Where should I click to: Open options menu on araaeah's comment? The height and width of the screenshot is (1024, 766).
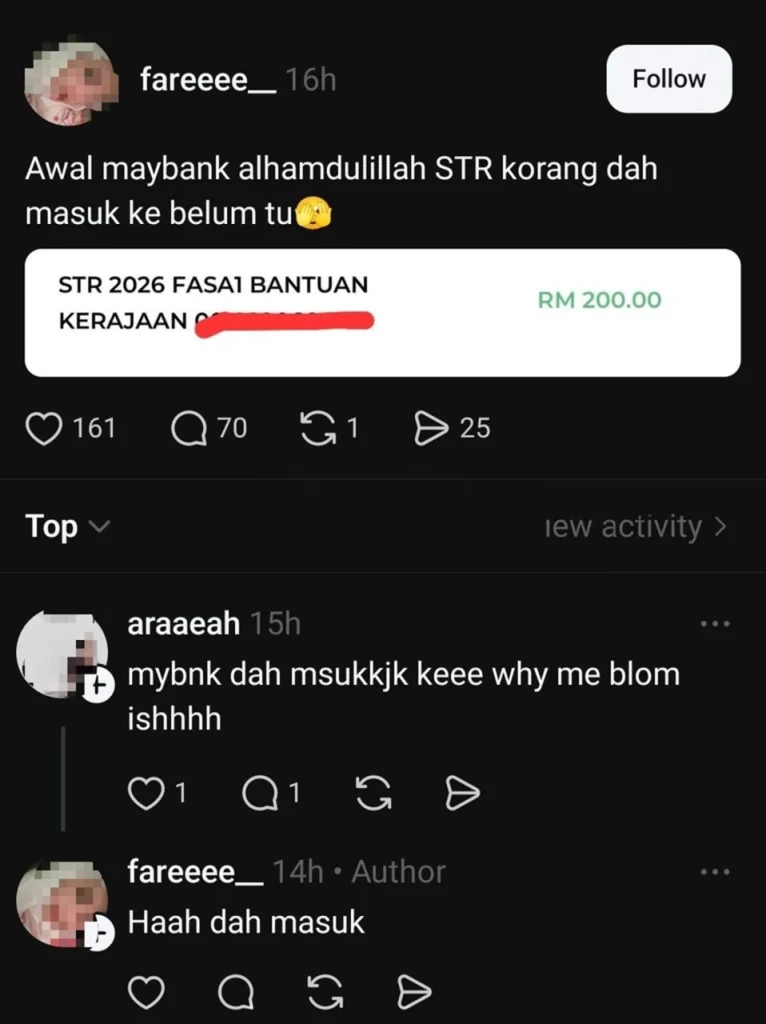716,622
